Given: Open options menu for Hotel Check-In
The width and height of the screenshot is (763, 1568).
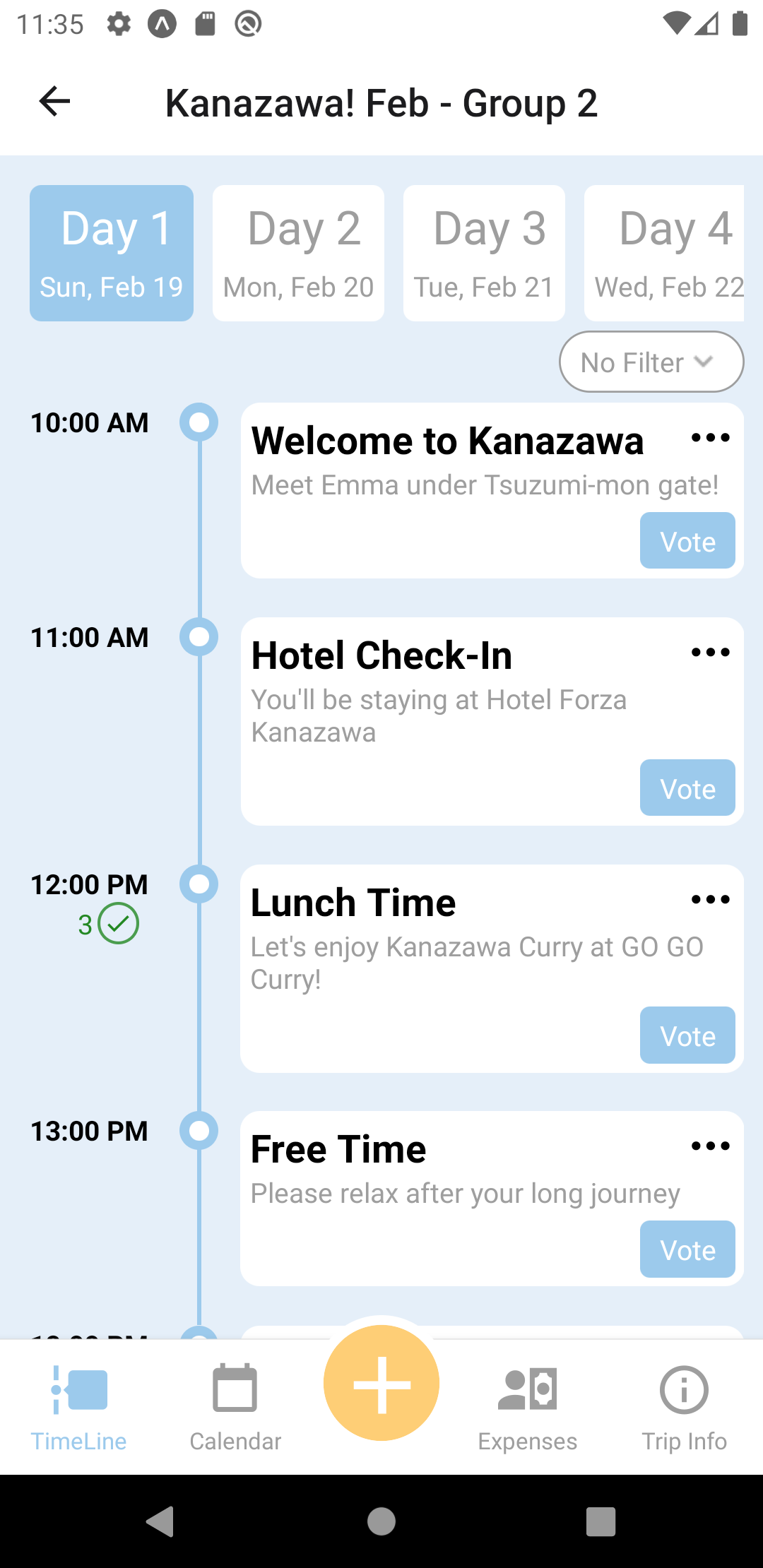Looking at the screenshot, I should point(710,653).
